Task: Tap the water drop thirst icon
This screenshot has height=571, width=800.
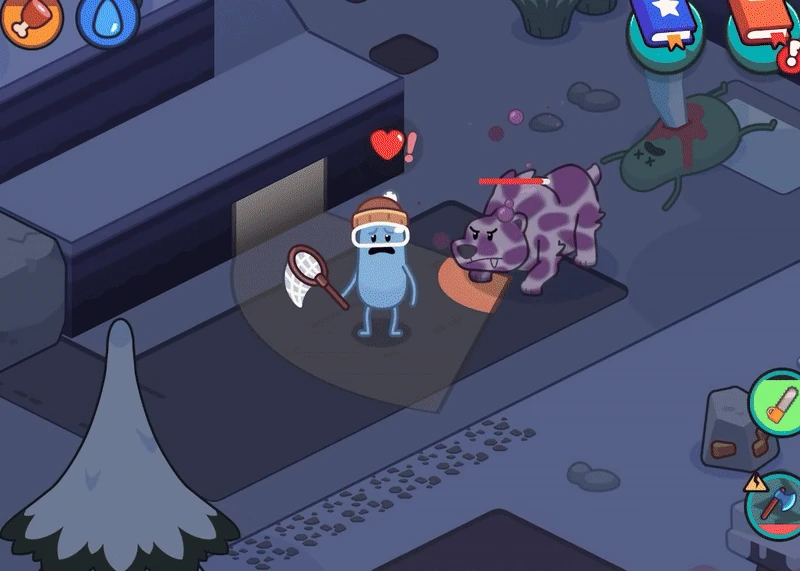Action: pyautogui.click(x=108, y=20)
